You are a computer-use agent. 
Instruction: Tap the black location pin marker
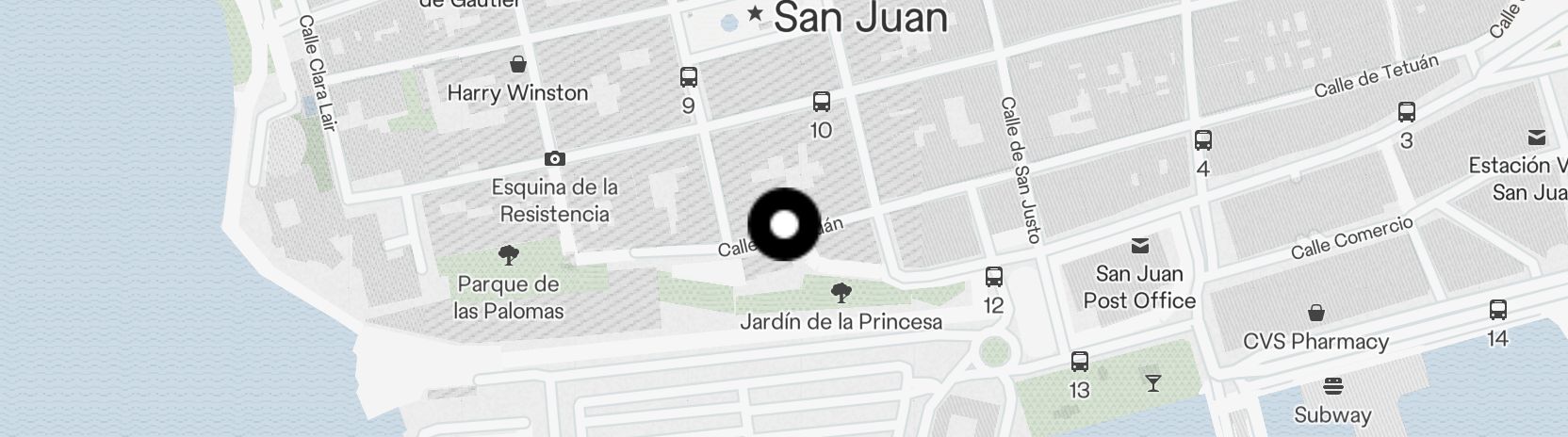784,225
